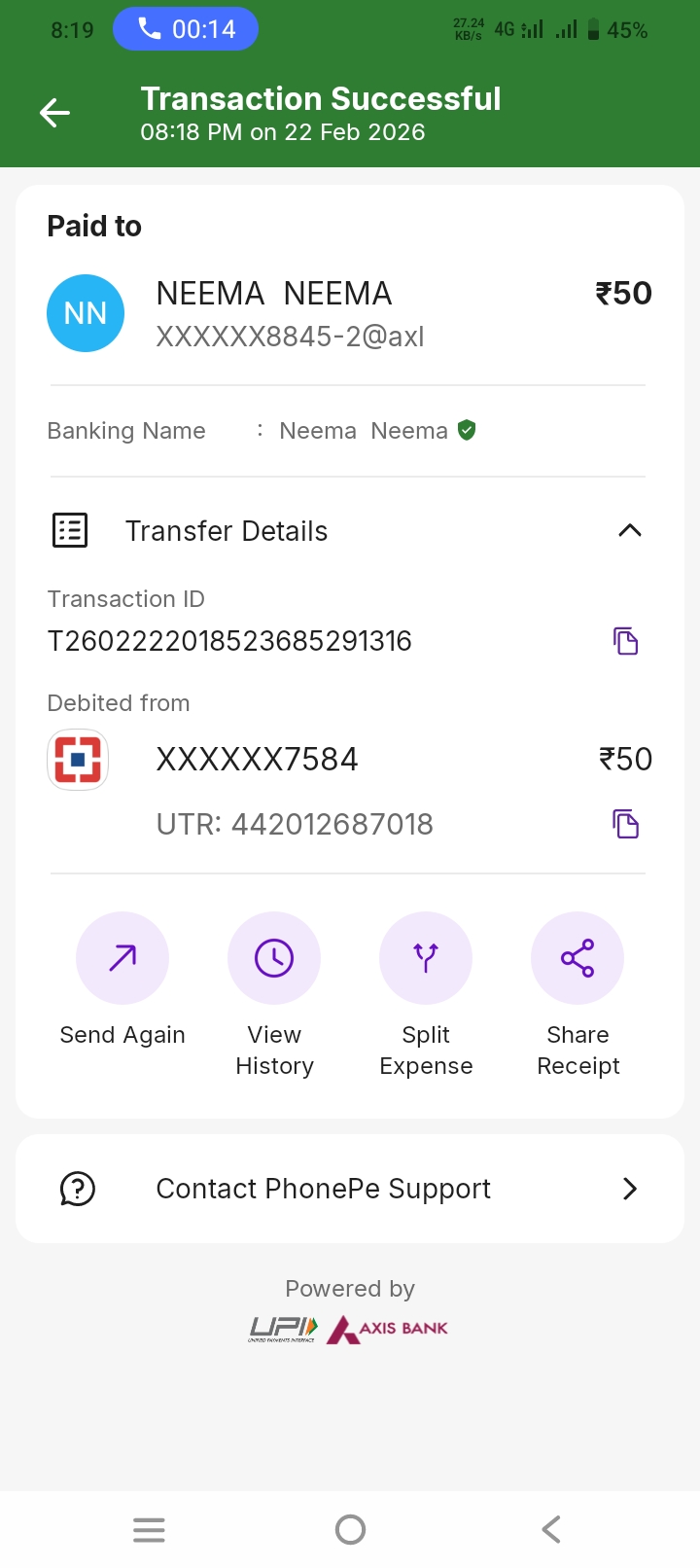Send money again to Neema
The height and width of the screenshot is (1568, 700).
(122, 958)
